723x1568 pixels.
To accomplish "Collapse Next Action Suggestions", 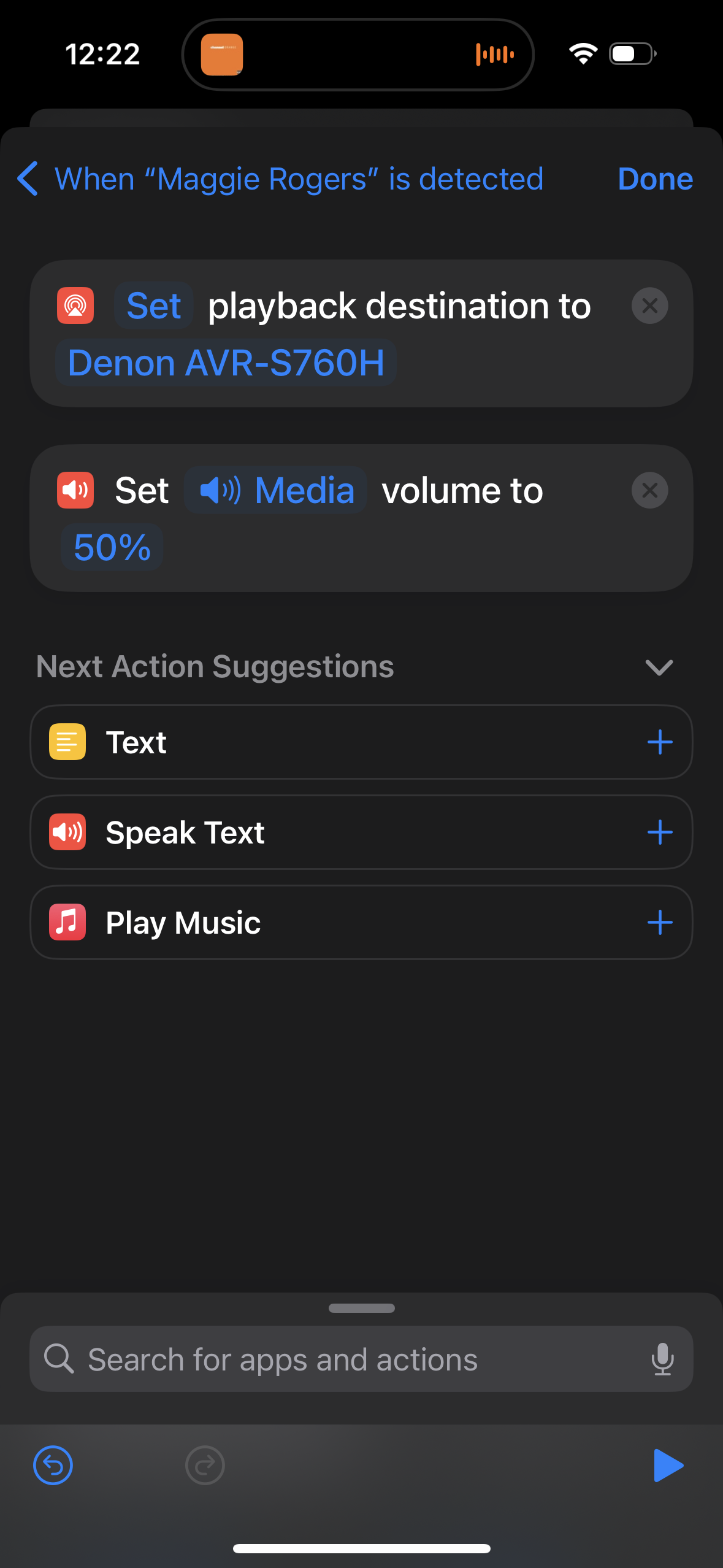I will click(x=659, y=667).
